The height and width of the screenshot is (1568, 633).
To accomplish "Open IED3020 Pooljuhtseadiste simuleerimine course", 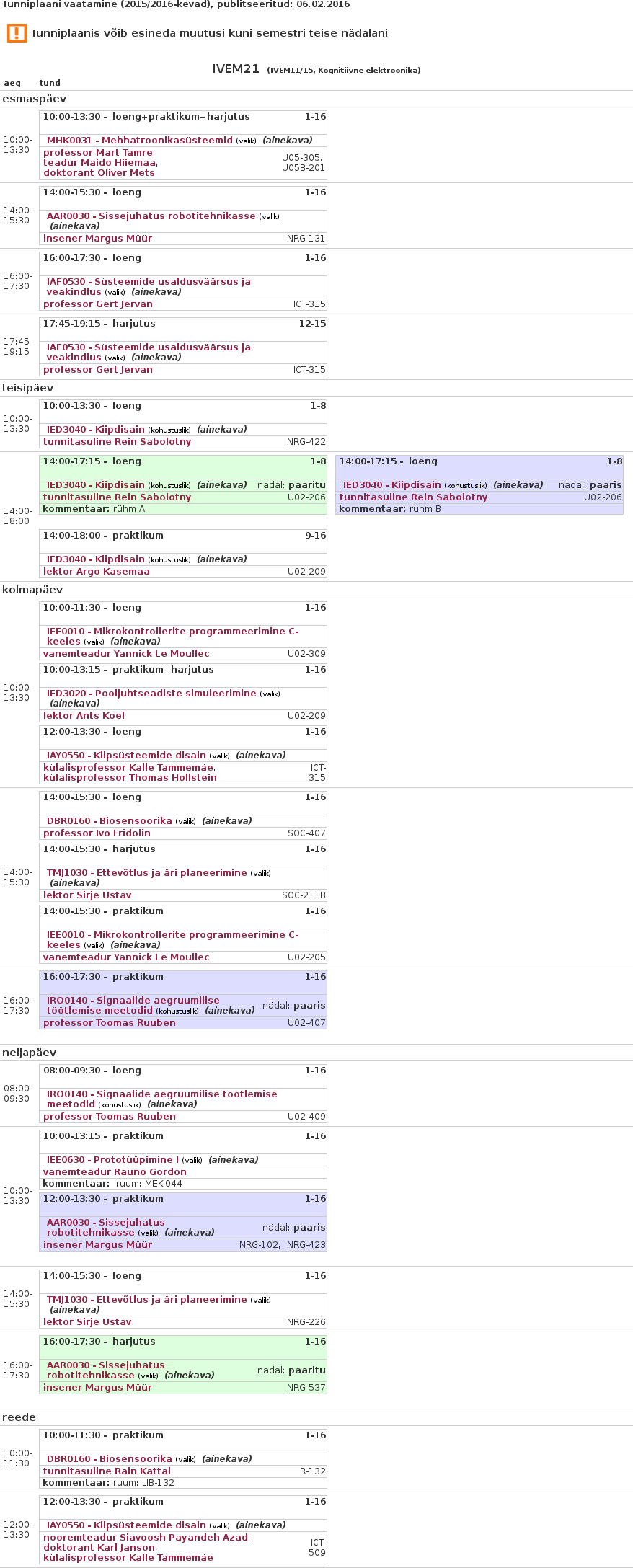I will pos(151,694).
